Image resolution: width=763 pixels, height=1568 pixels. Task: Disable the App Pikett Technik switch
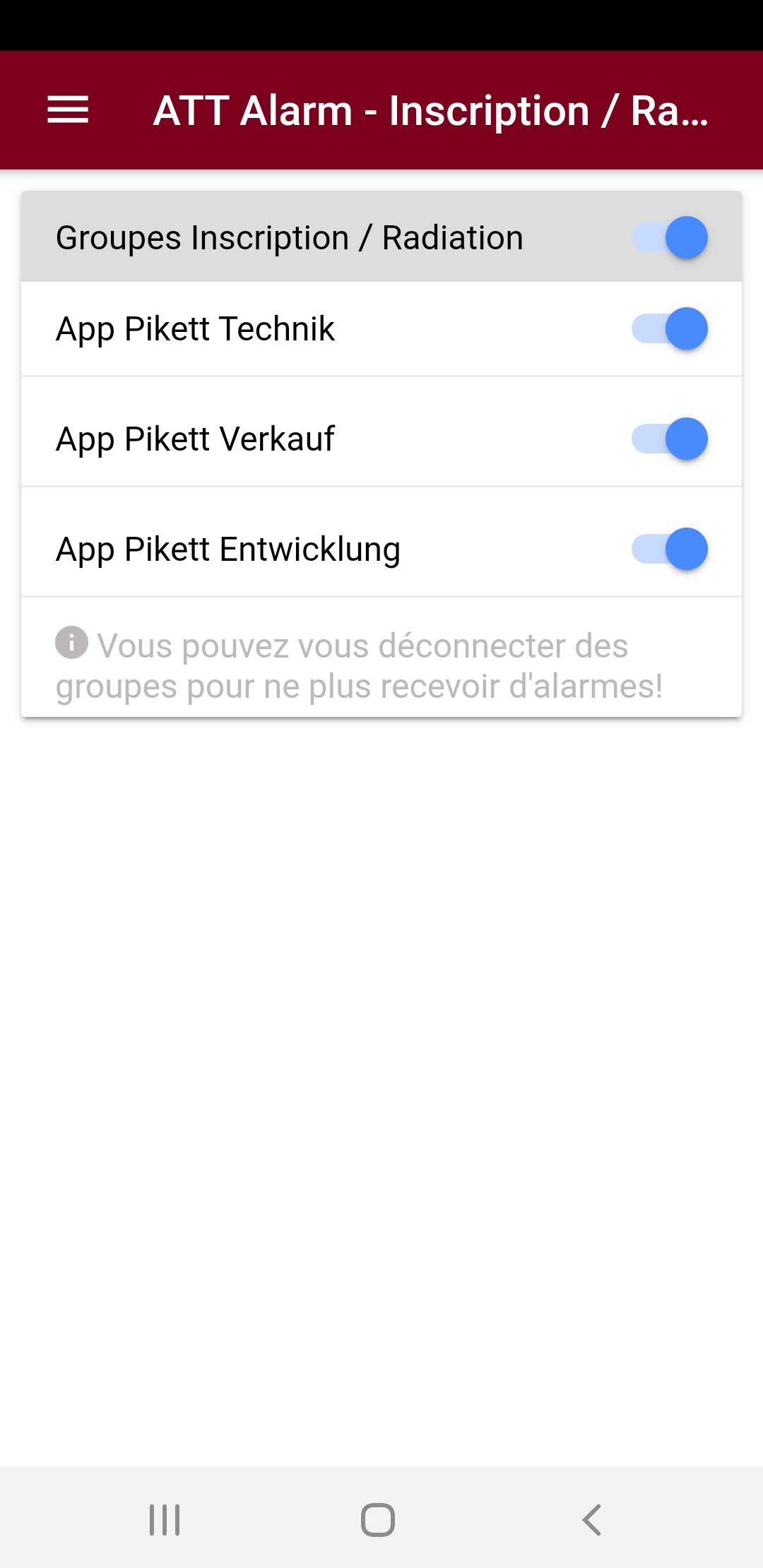(x=670, y=328)
